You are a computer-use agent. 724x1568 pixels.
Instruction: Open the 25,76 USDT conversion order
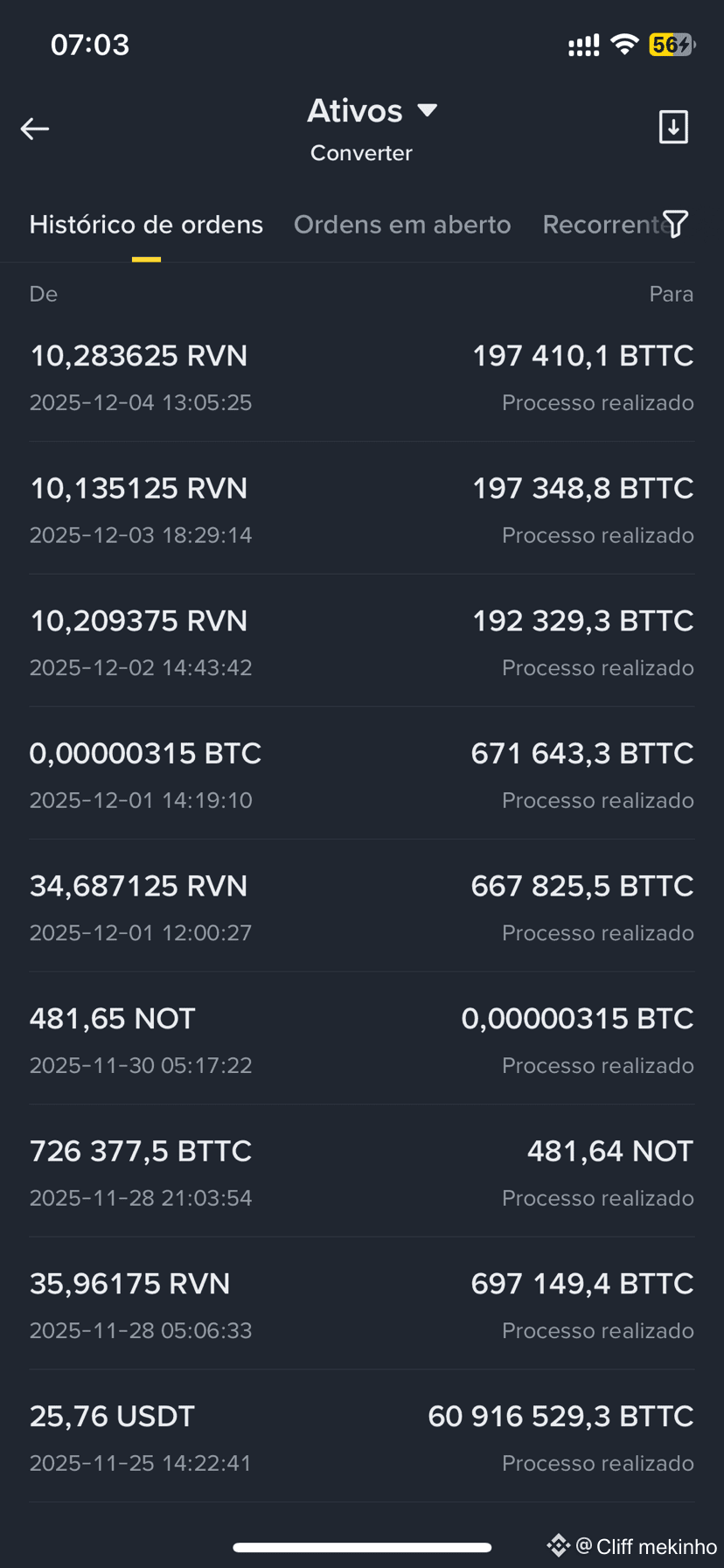pyautogui.click(x=362, y=1437)
